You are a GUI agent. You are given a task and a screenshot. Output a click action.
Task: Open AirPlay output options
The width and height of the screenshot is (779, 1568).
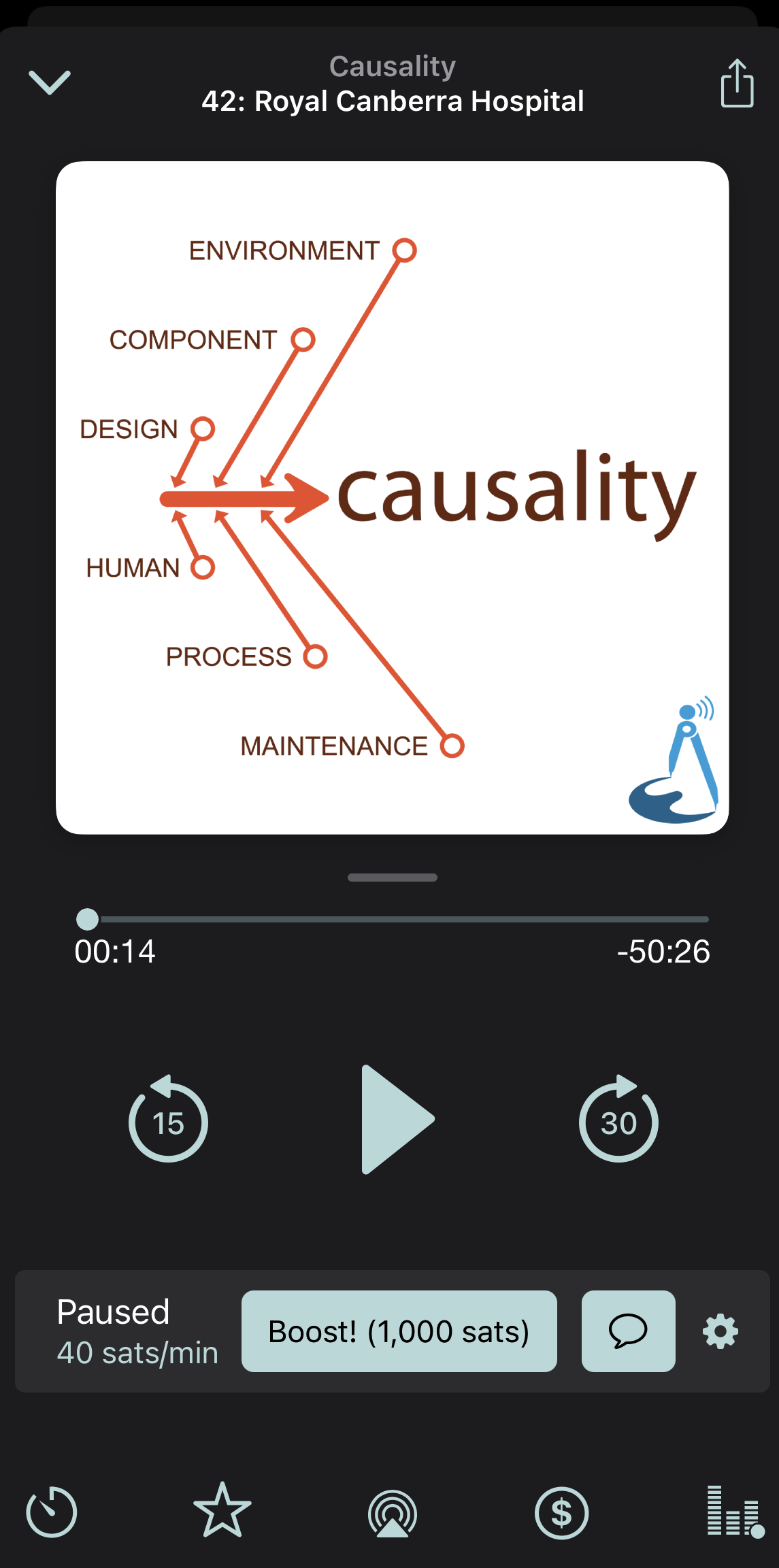coord(393,1513)
